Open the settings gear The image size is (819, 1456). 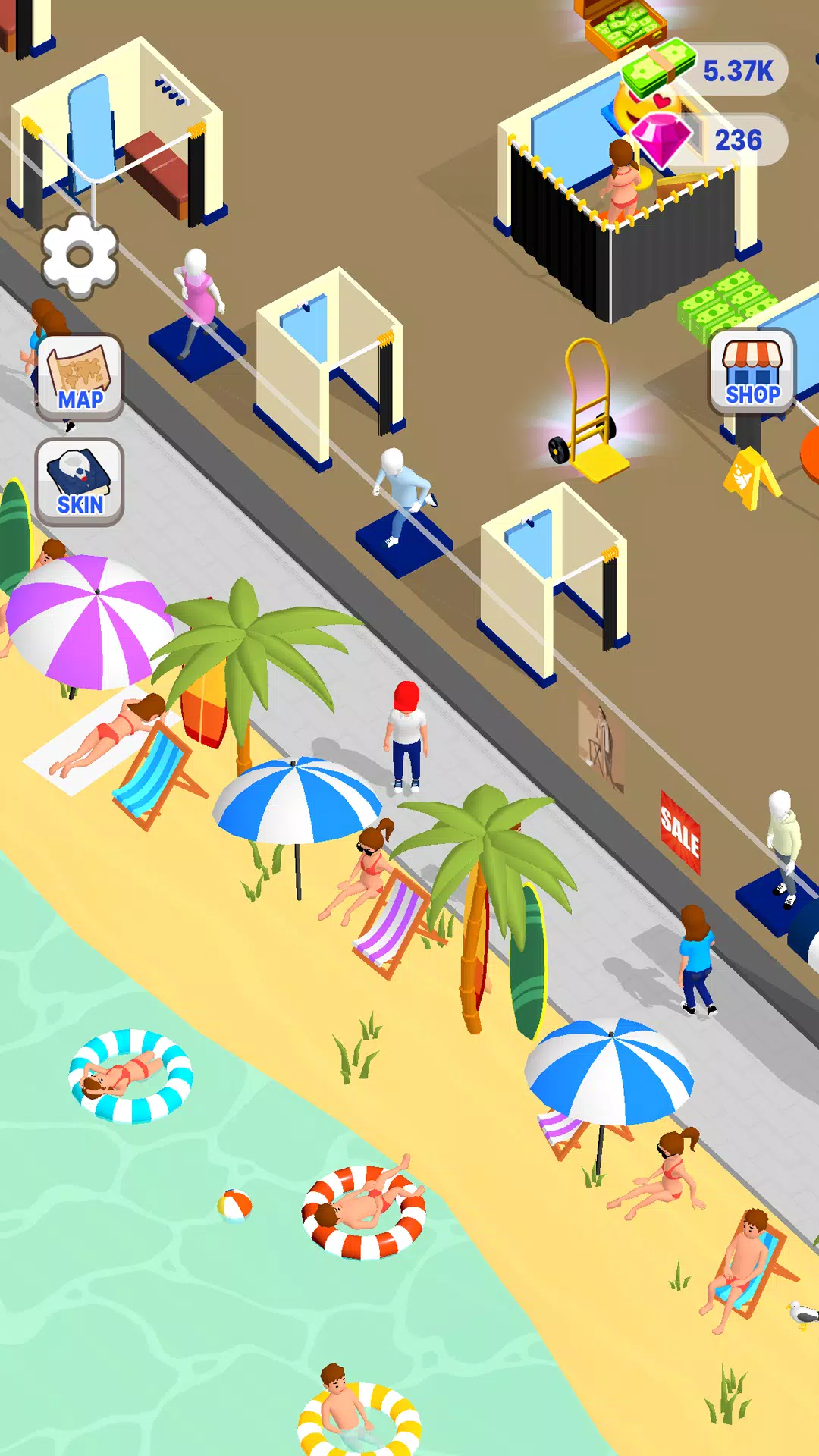[x=80, y=256]
